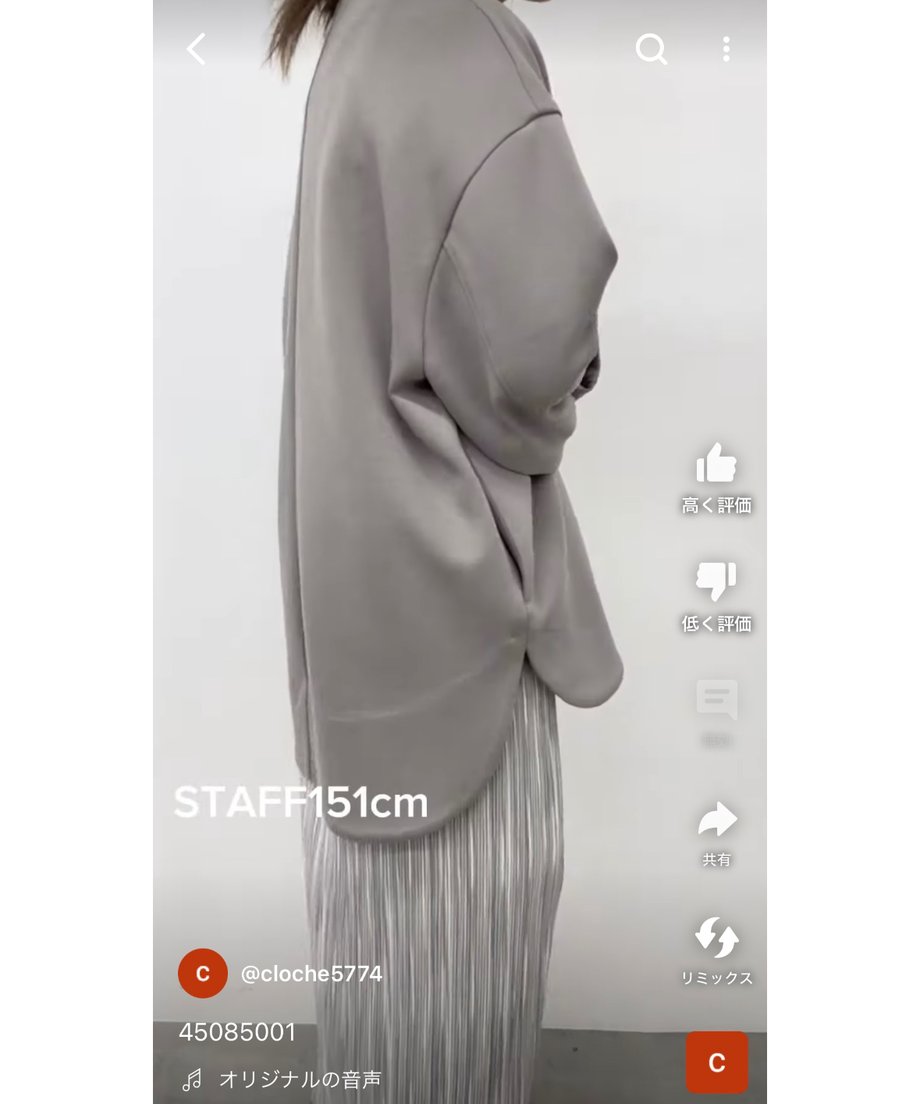Open search with the magnifier icon
The width and height of the screenshot is (920, 1104).
[x=651, y=49]
